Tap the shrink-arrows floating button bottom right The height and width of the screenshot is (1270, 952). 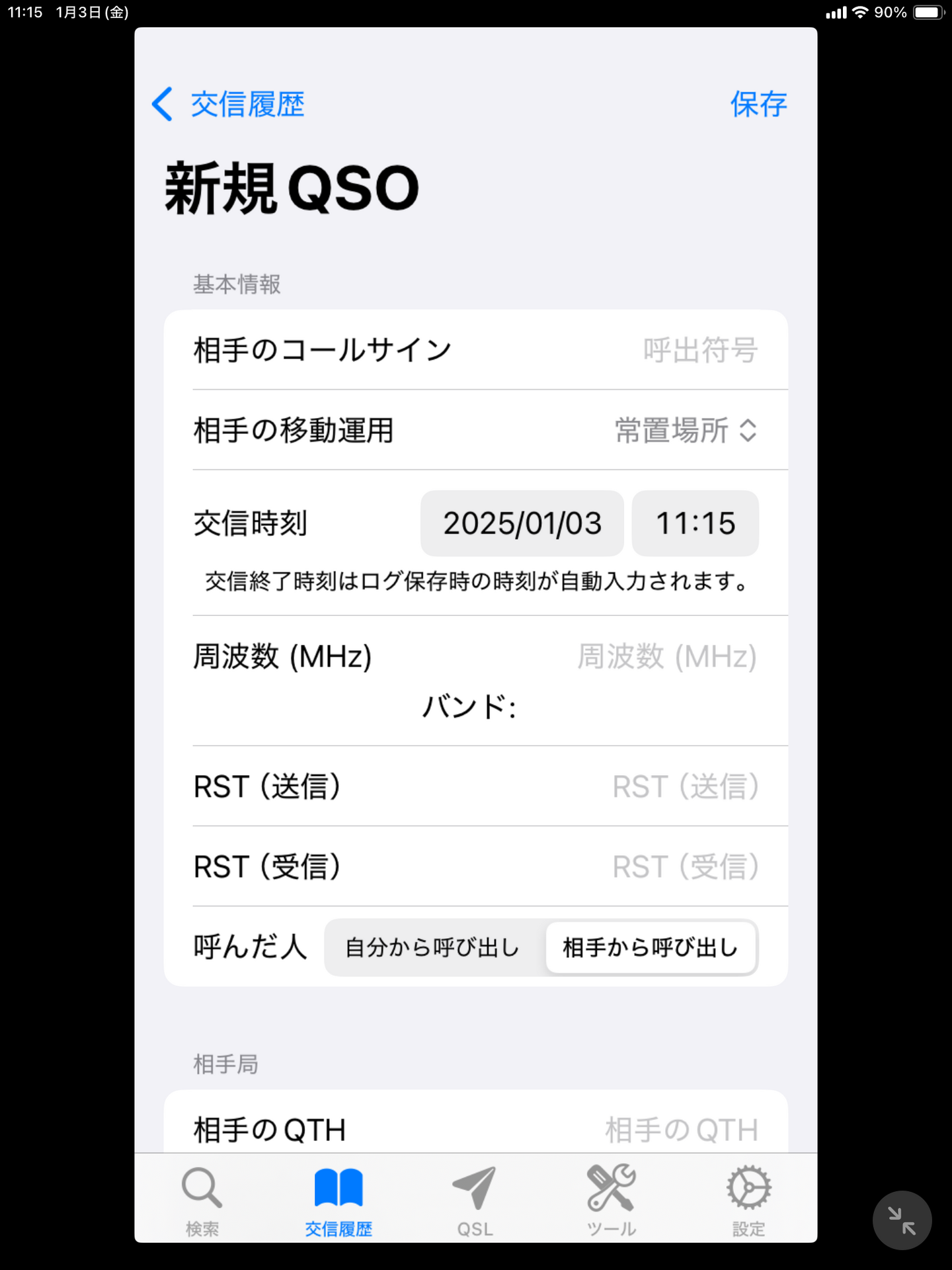pos(903,1219)
